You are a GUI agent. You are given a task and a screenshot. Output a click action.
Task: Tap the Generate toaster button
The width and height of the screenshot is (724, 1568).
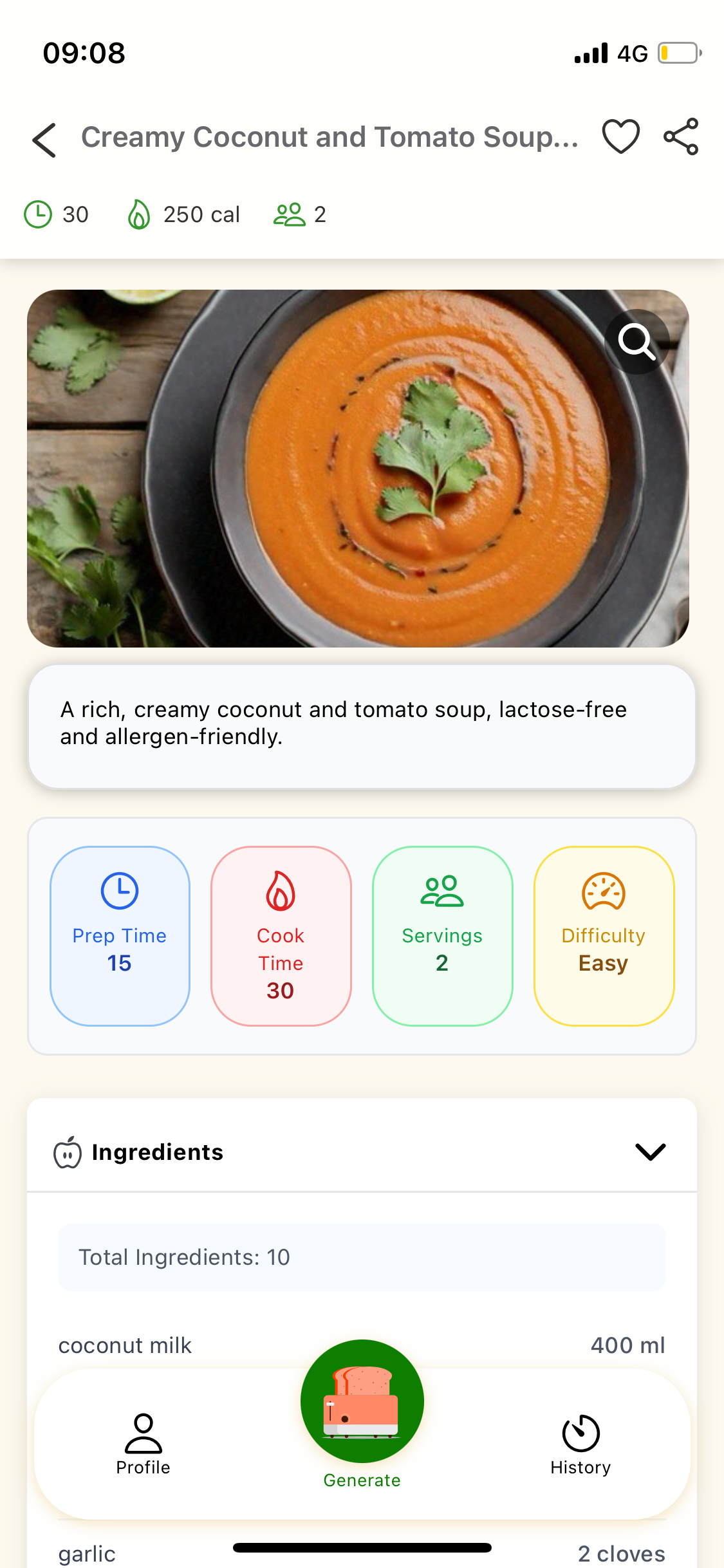(x=362, y=1402)
